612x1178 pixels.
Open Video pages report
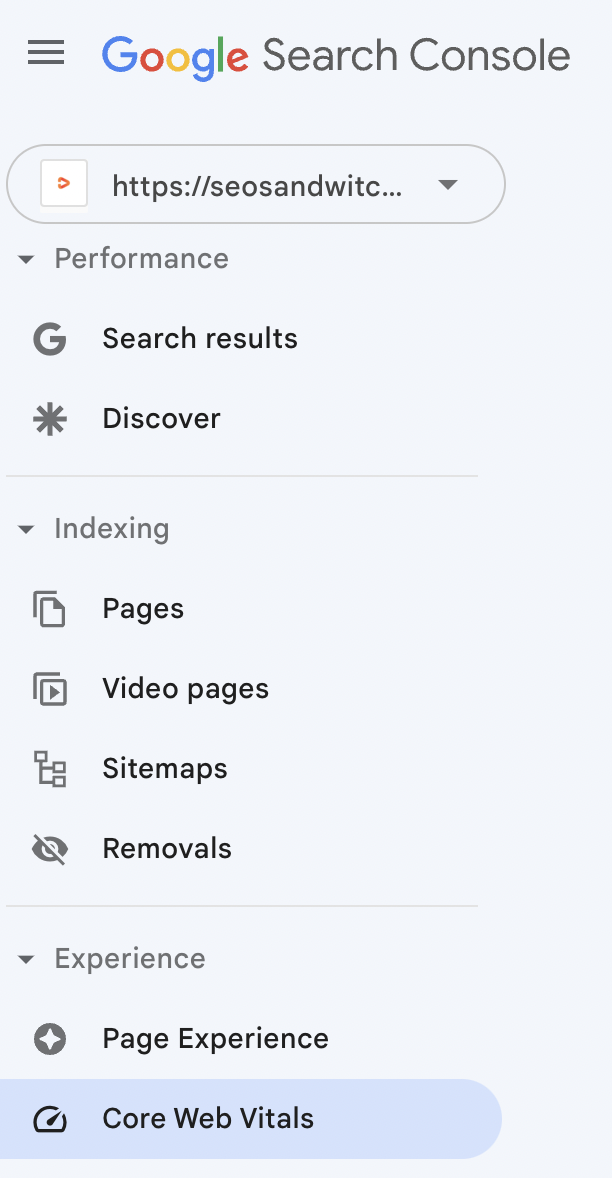click(185, 689)
